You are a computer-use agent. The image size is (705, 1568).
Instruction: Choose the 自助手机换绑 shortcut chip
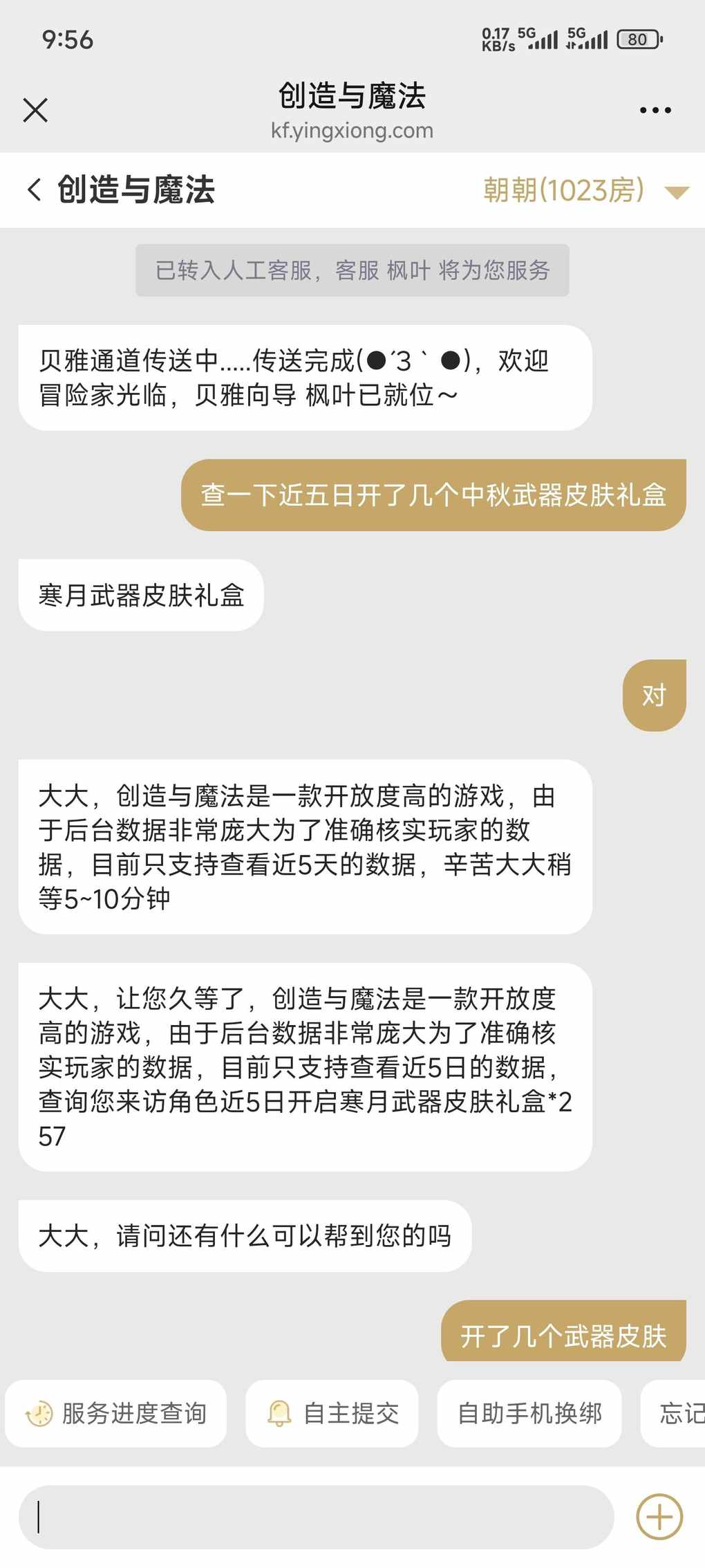[529, 1413]
